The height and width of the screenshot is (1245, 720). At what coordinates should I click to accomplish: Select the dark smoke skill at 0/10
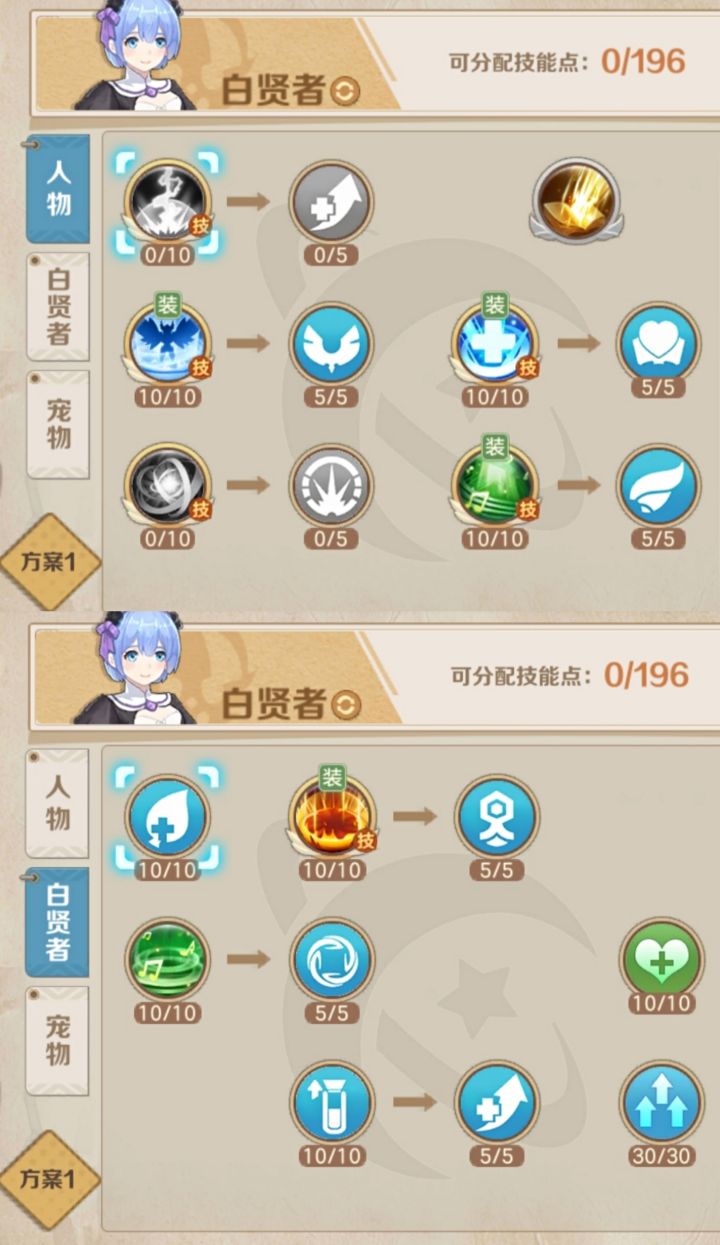point(165,200)
